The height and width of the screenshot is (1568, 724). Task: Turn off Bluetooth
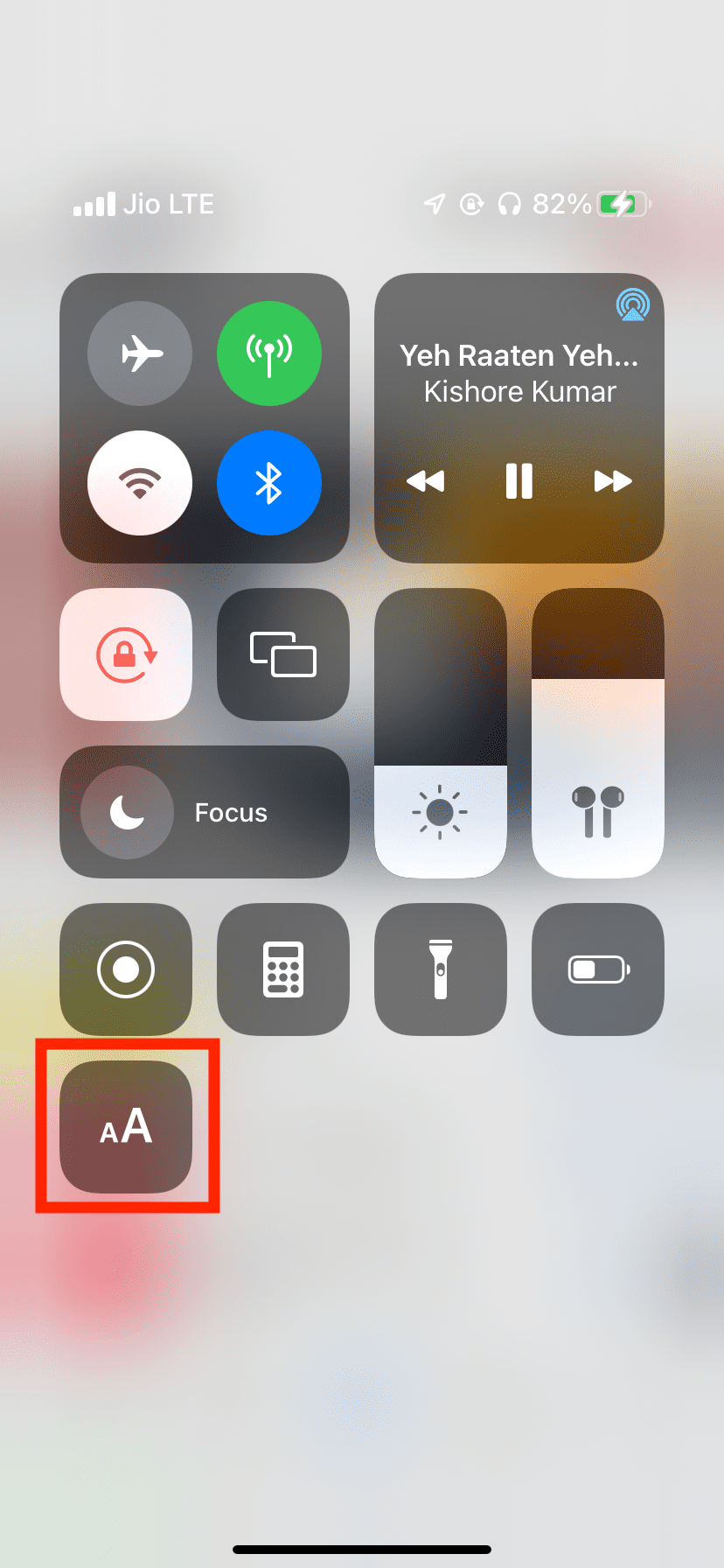pos(269,483)
